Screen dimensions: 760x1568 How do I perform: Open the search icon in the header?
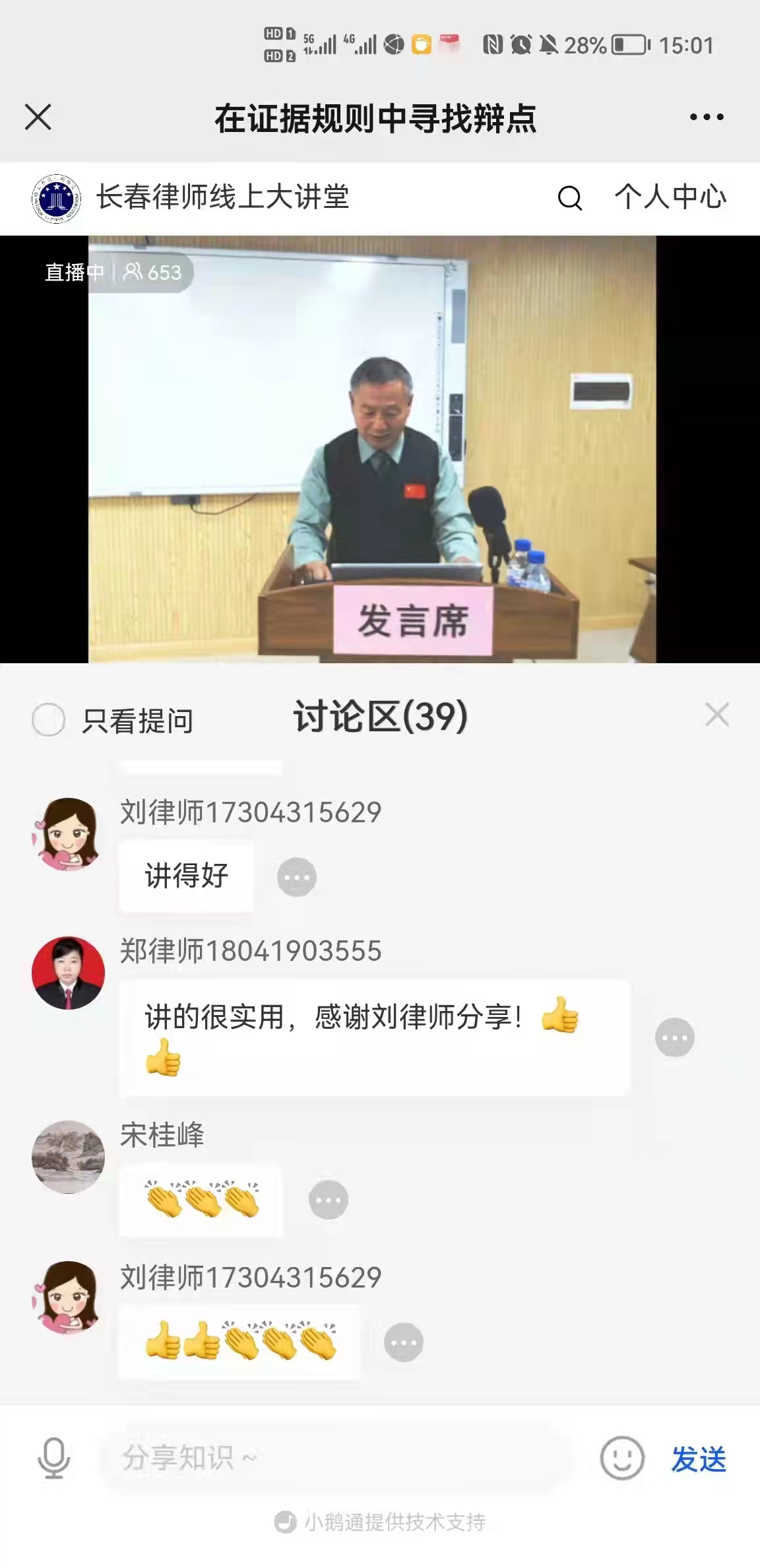[x=570, y=197]
